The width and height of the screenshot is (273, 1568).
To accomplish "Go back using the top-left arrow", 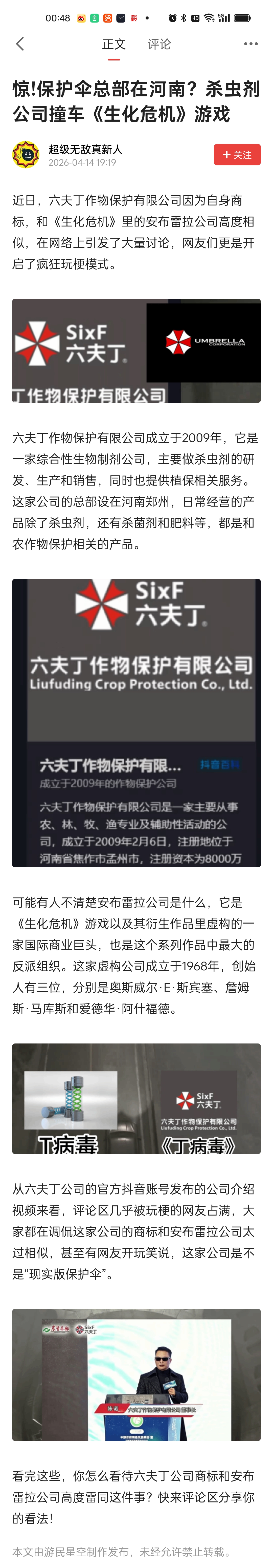I will pos(20,44).
